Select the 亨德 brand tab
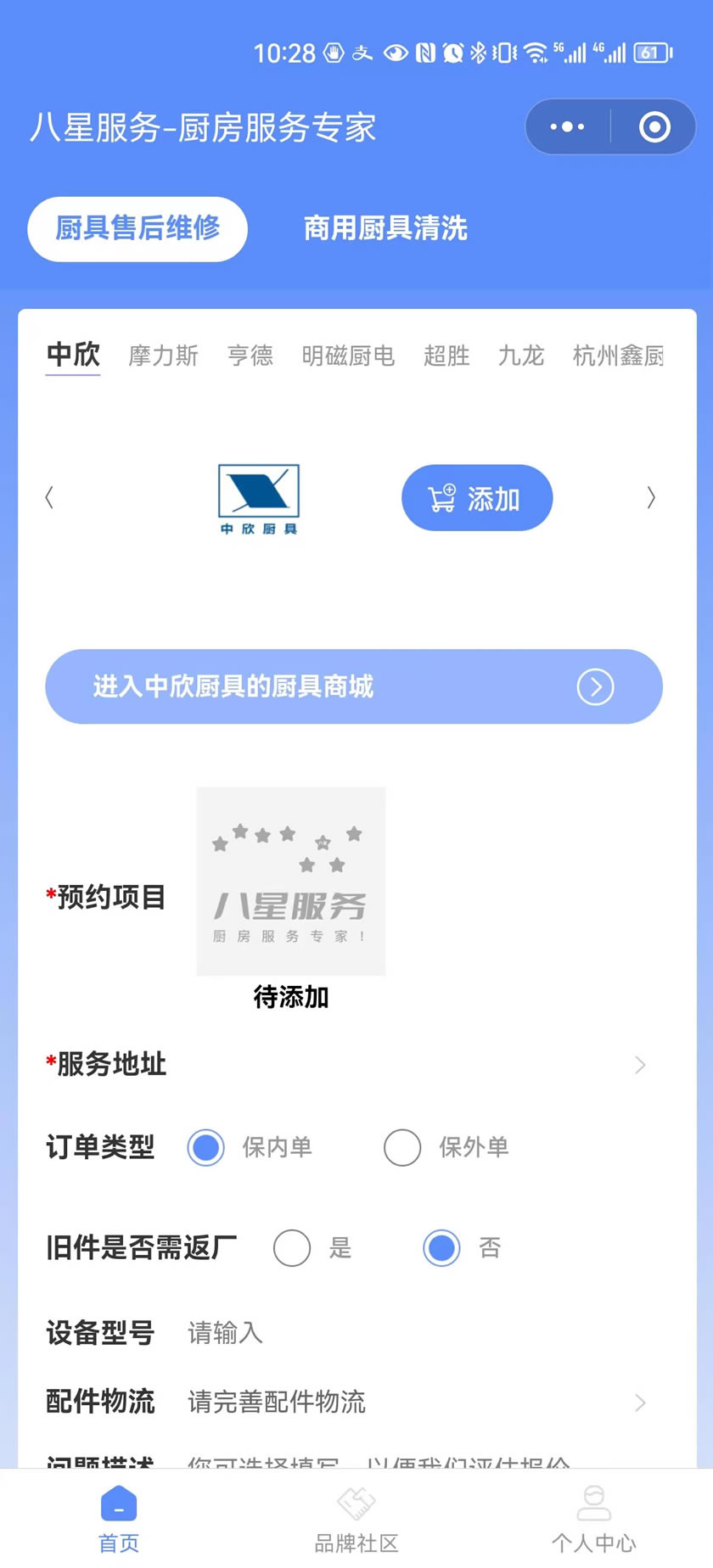713x1568 pixels. pyautogui.click(x=250, y=356)
